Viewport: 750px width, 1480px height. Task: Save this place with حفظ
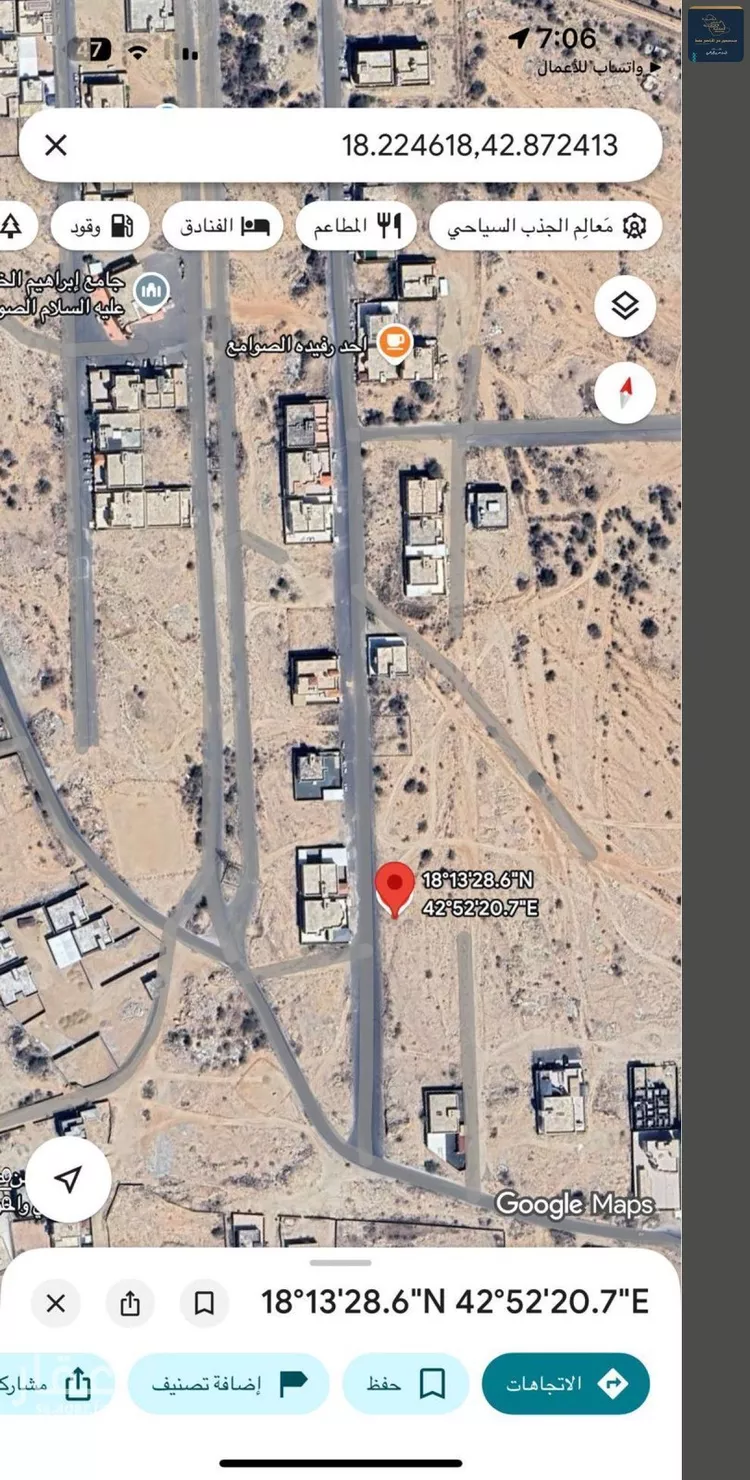coord(405,1384)
